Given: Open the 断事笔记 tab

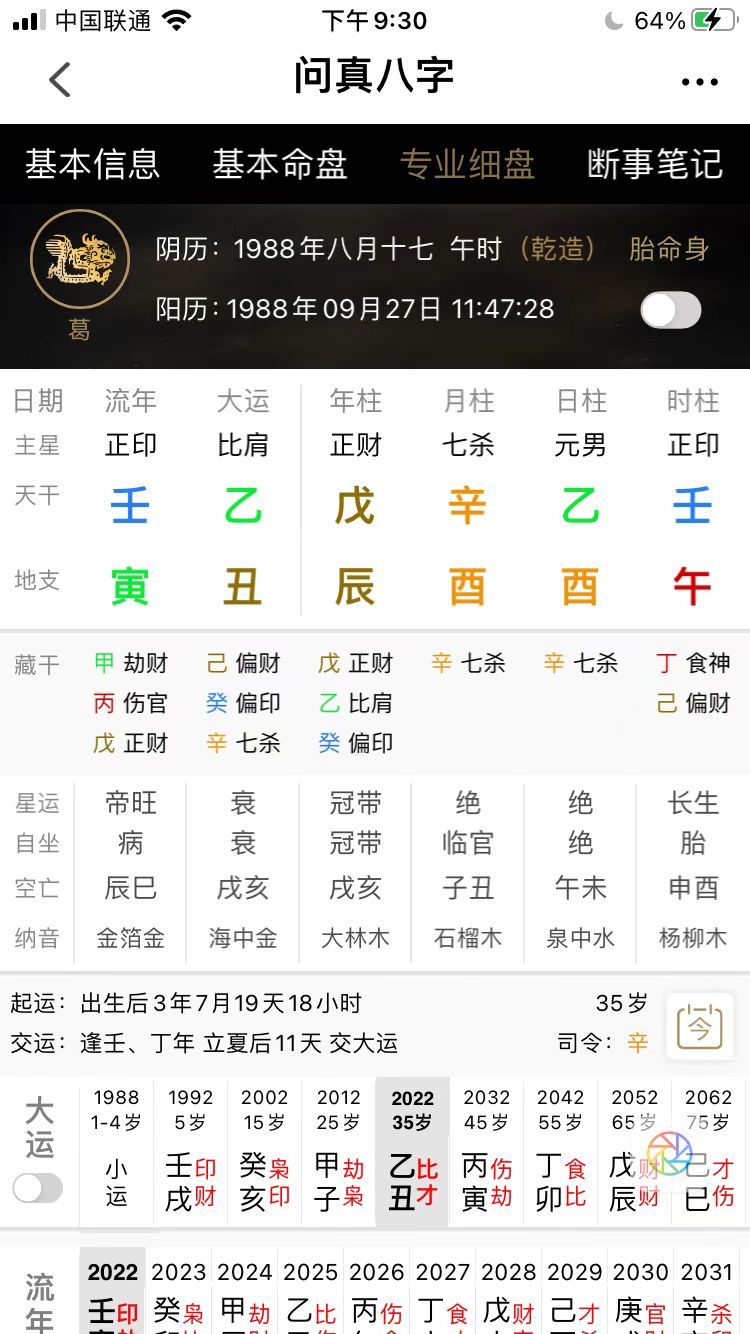Looking at the screenshot, I should [655, 164].
